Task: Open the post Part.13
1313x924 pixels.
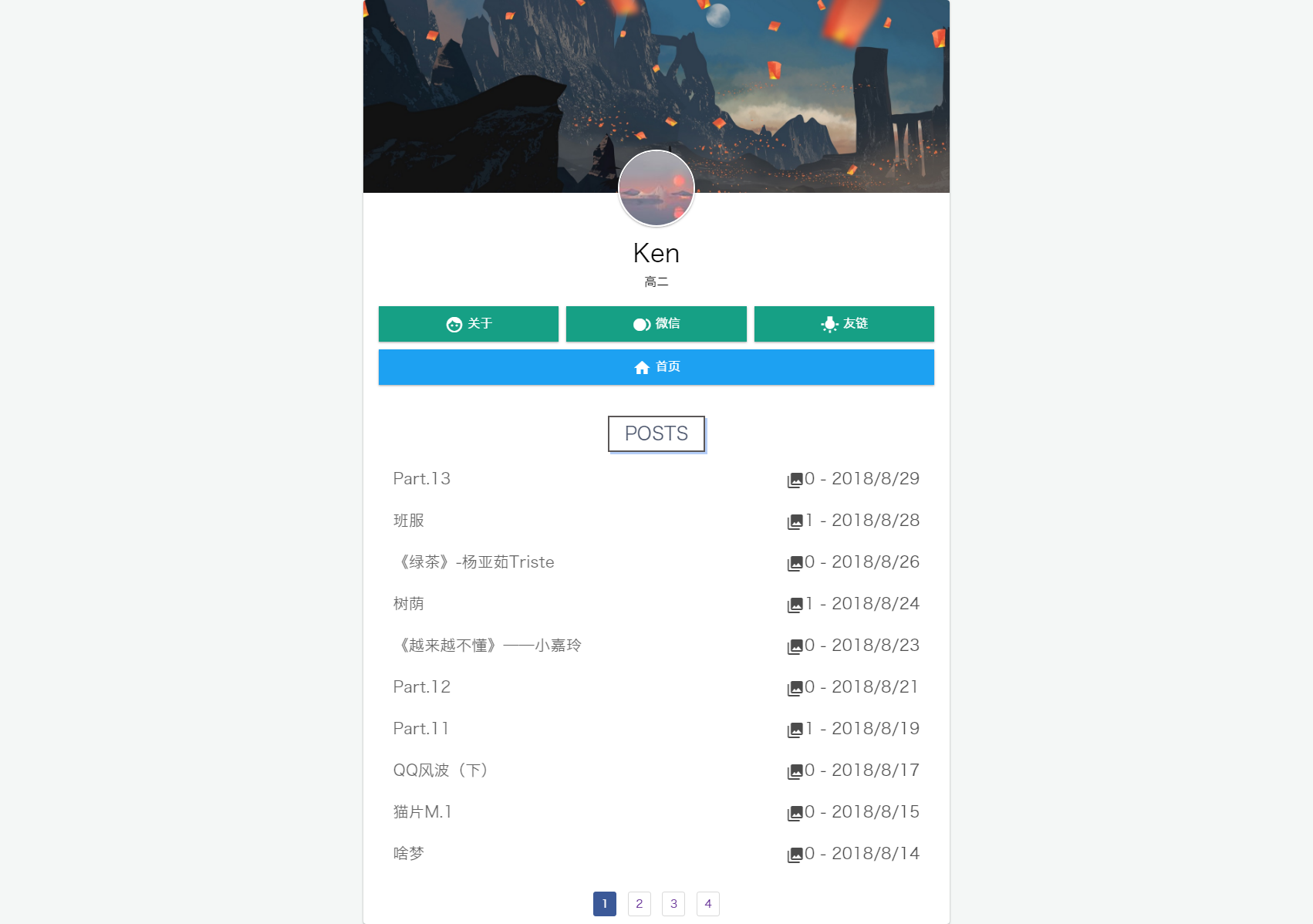Action: click(x=422, y=479)
